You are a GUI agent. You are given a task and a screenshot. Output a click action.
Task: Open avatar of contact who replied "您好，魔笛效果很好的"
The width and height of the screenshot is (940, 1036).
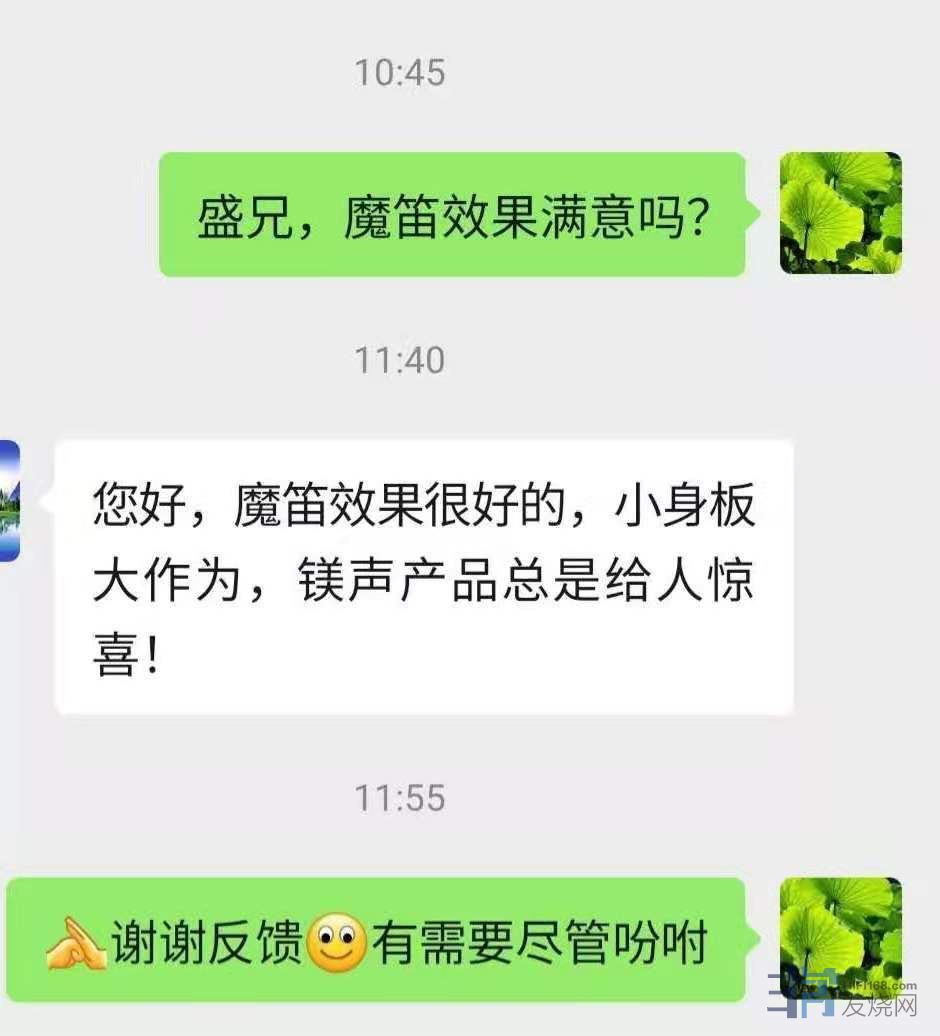coord(9,500)
